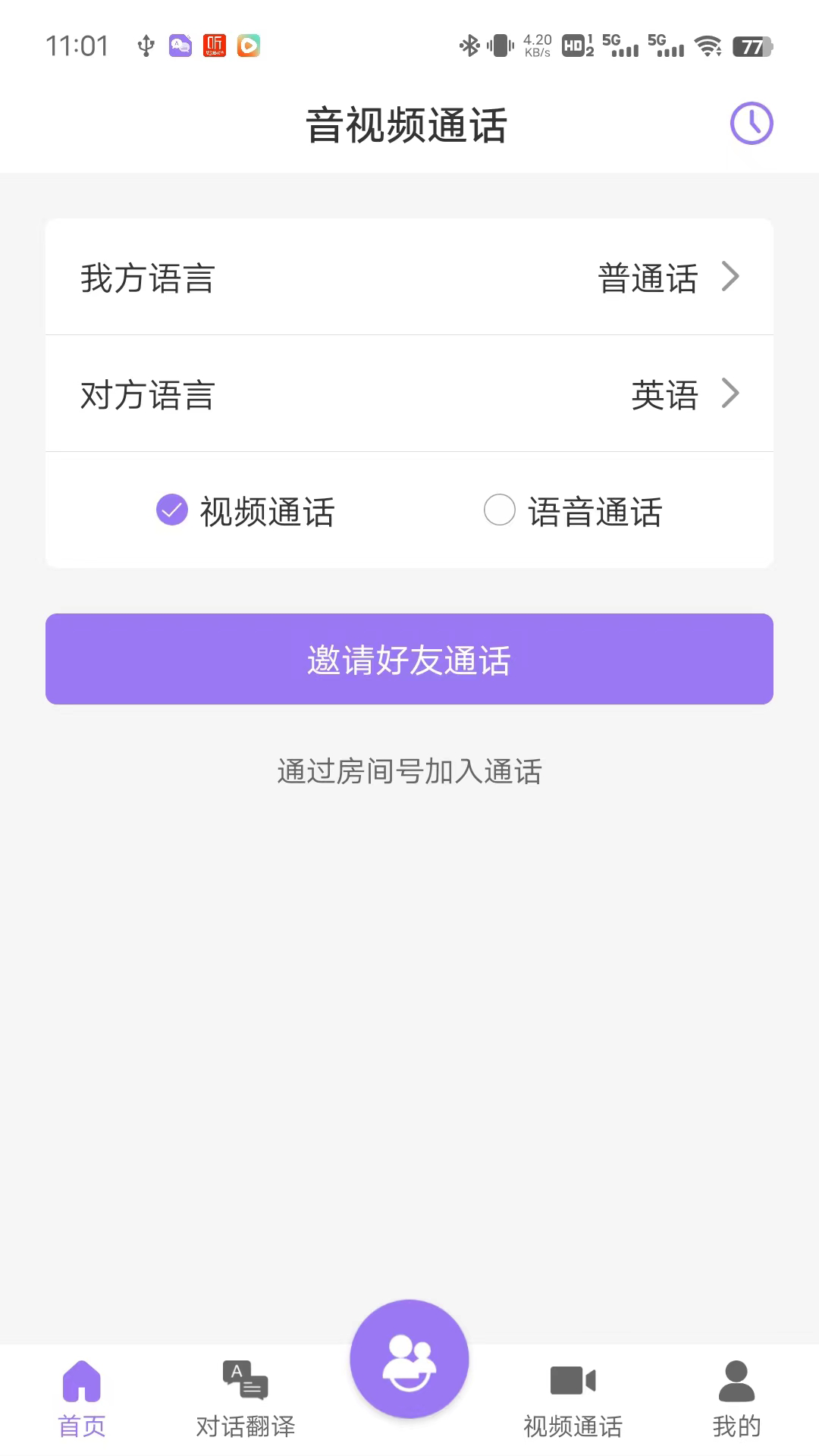Tap the Bluetooth icon in status bar
The image size is (819, 1456).
(470, 45)
